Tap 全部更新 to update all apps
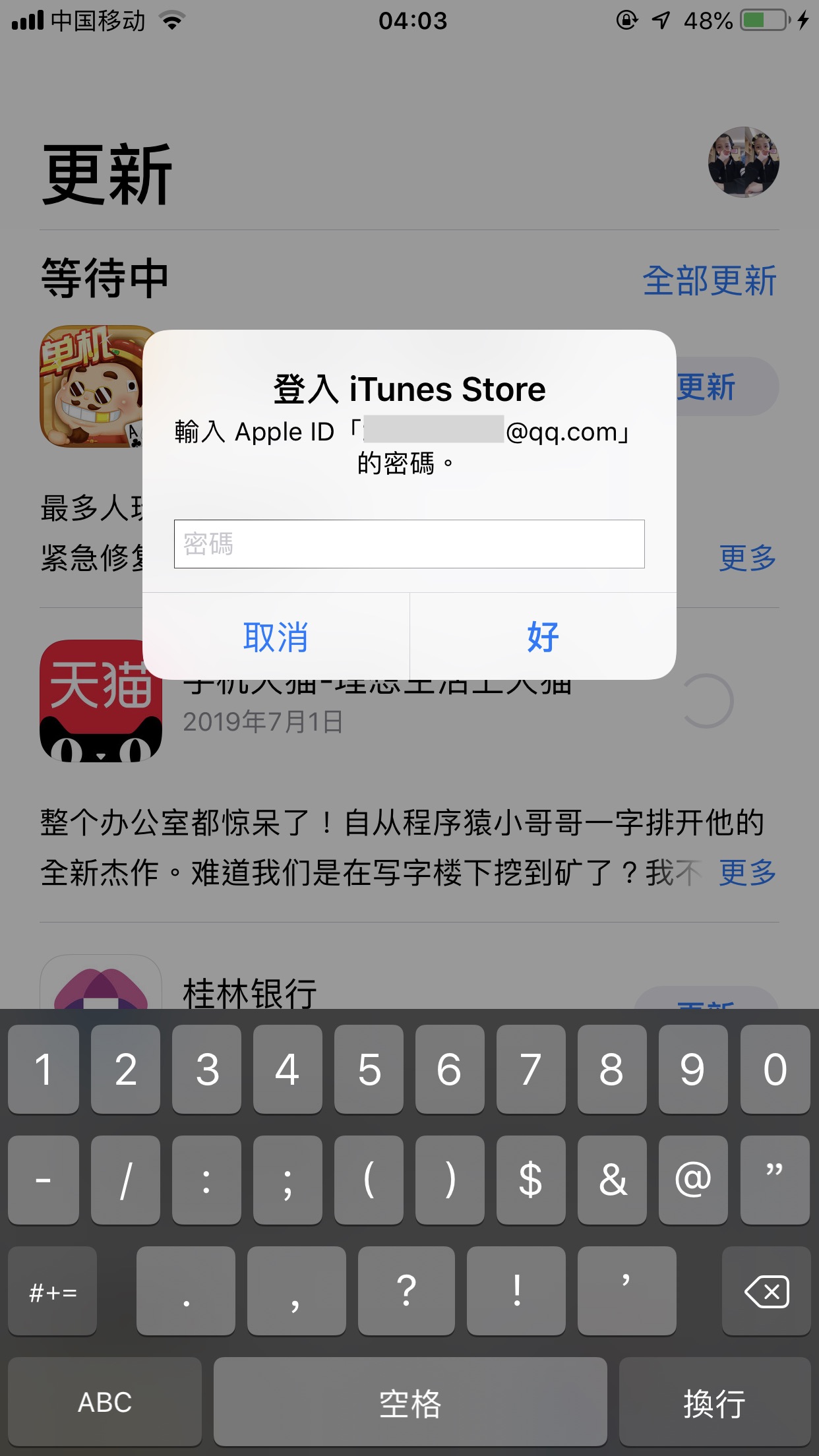Viewport: 819px width, 1456px height. 710,281
